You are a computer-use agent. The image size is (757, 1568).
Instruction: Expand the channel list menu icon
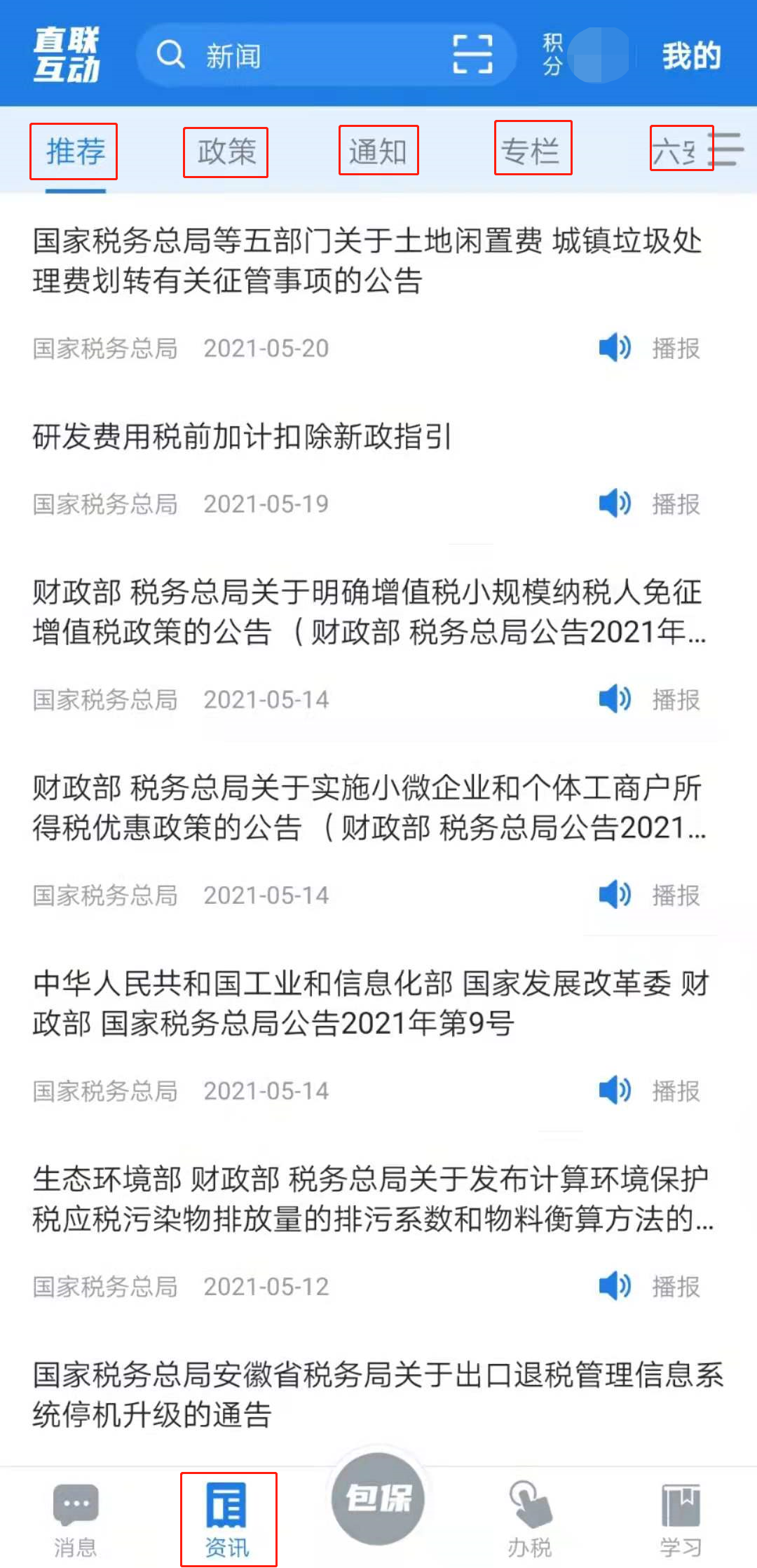coord(728,149)
